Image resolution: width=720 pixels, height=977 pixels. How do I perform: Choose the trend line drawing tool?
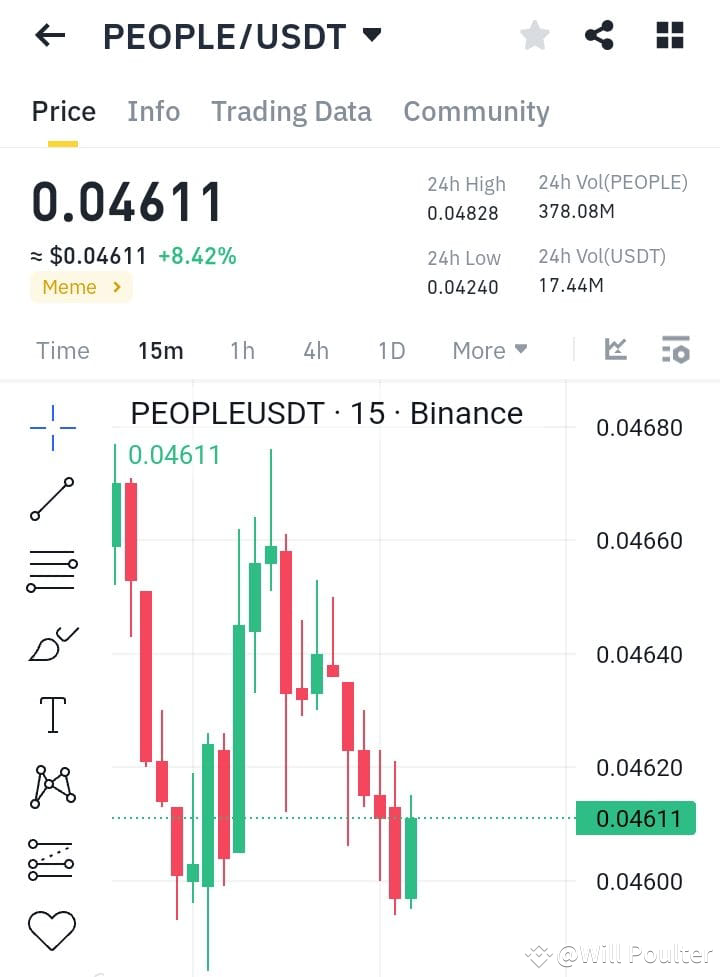(52, 497)
